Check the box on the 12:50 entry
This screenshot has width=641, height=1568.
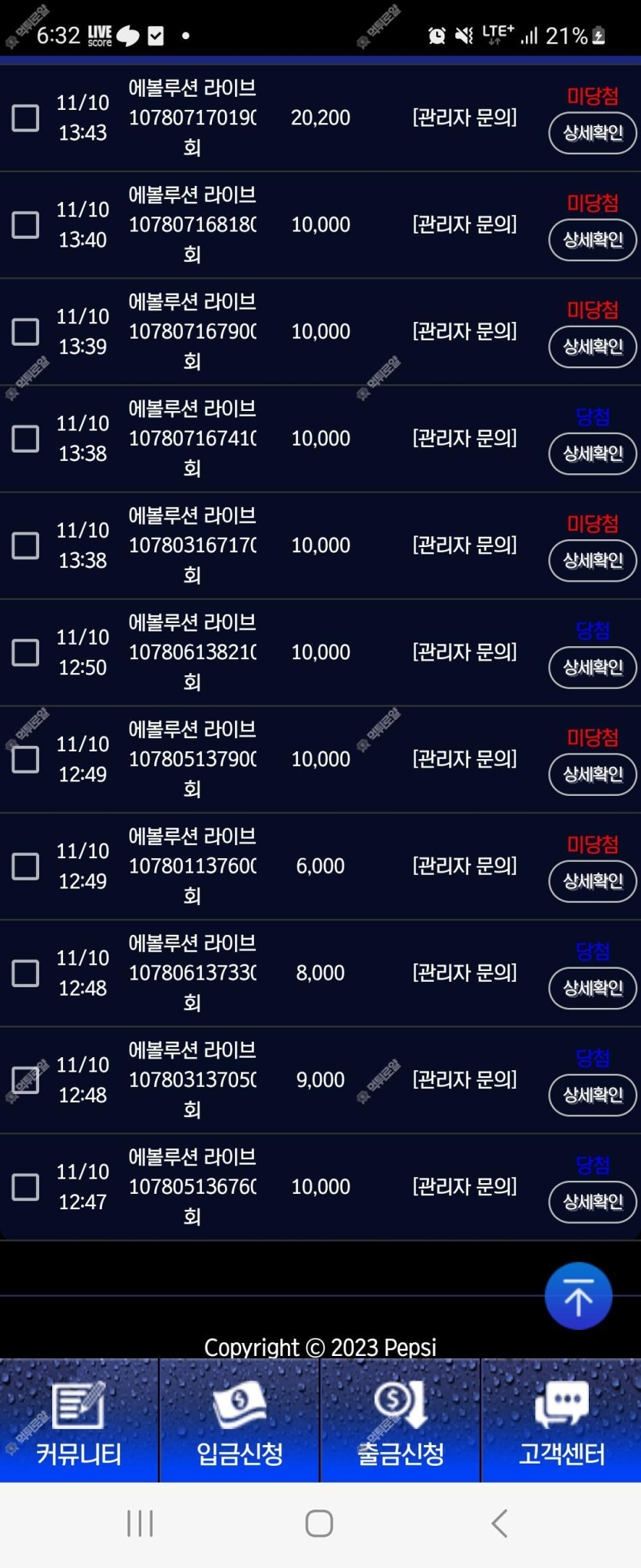[x=25, y=652]
